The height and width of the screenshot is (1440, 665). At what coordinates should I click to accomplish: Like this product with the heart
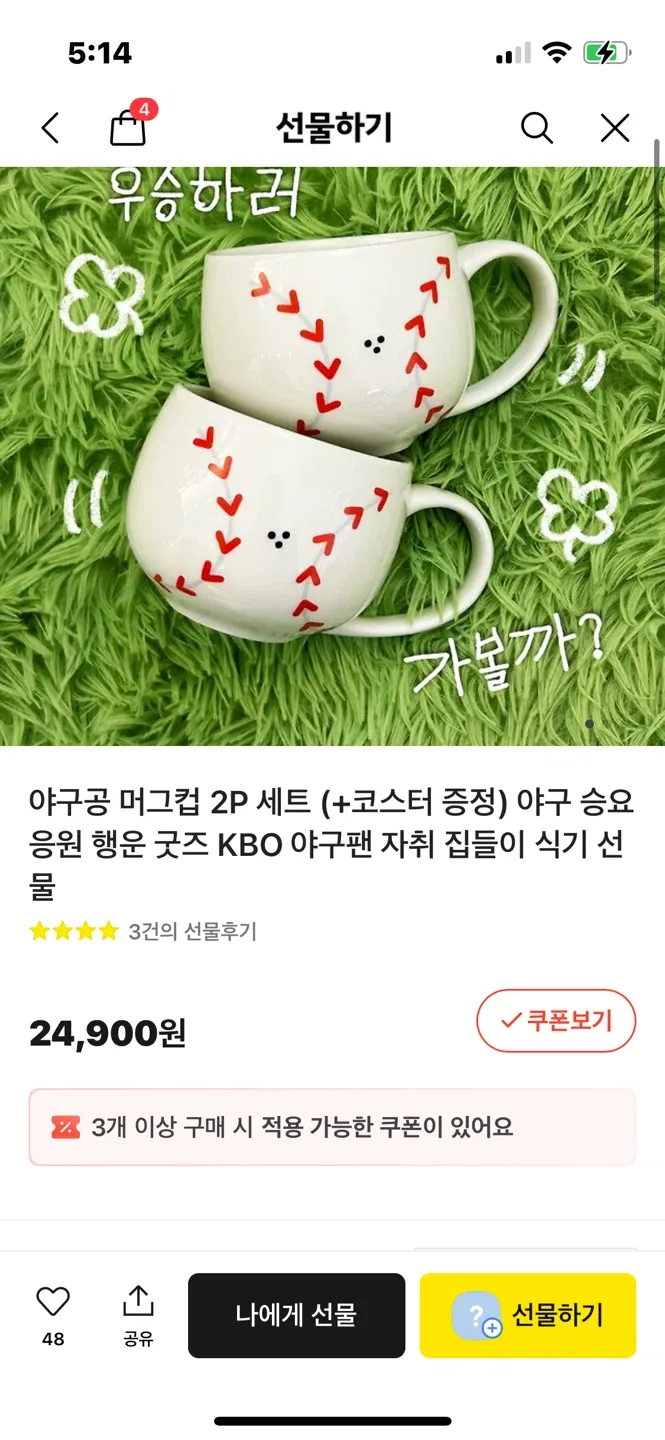(x=53, y=1302)
